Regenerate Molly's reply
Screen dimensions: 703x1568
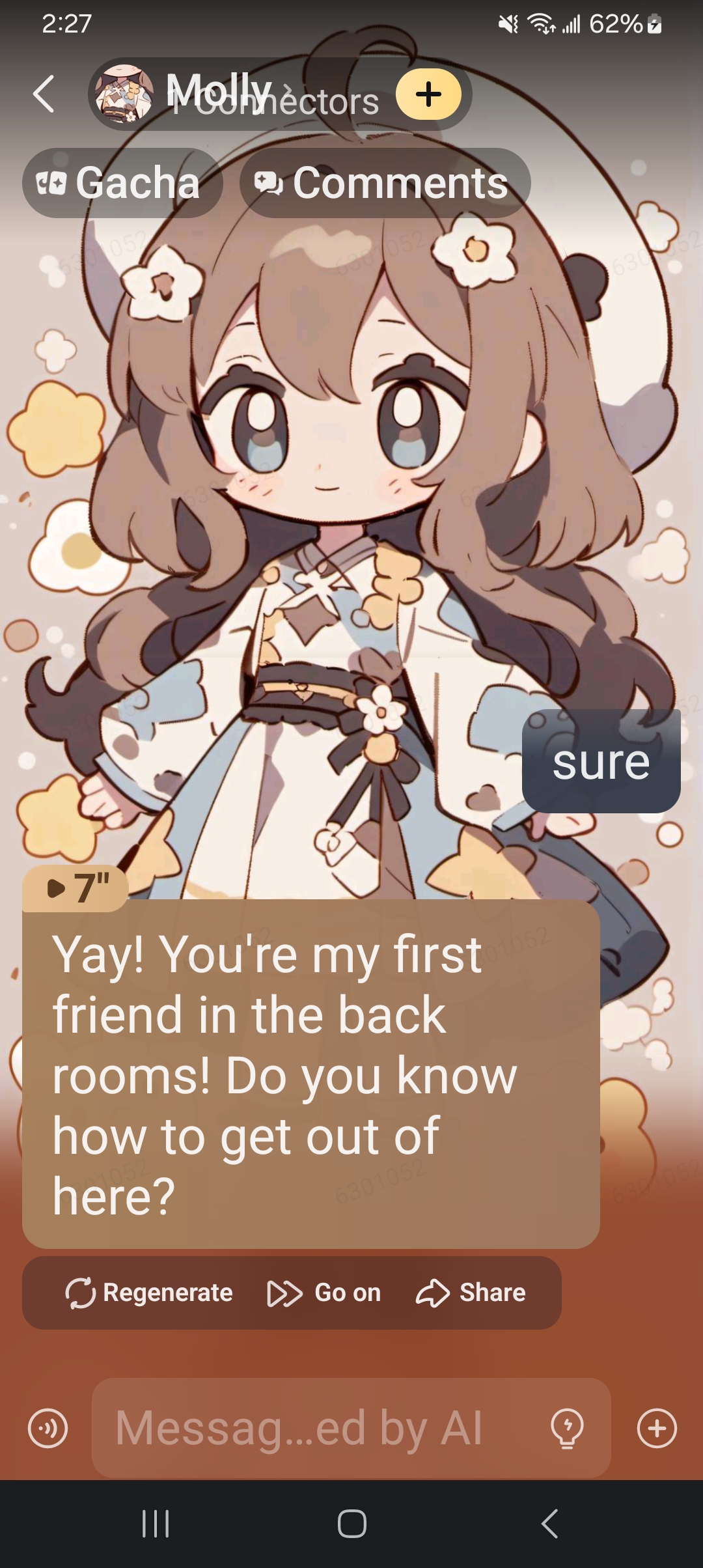pos(149,1293)
